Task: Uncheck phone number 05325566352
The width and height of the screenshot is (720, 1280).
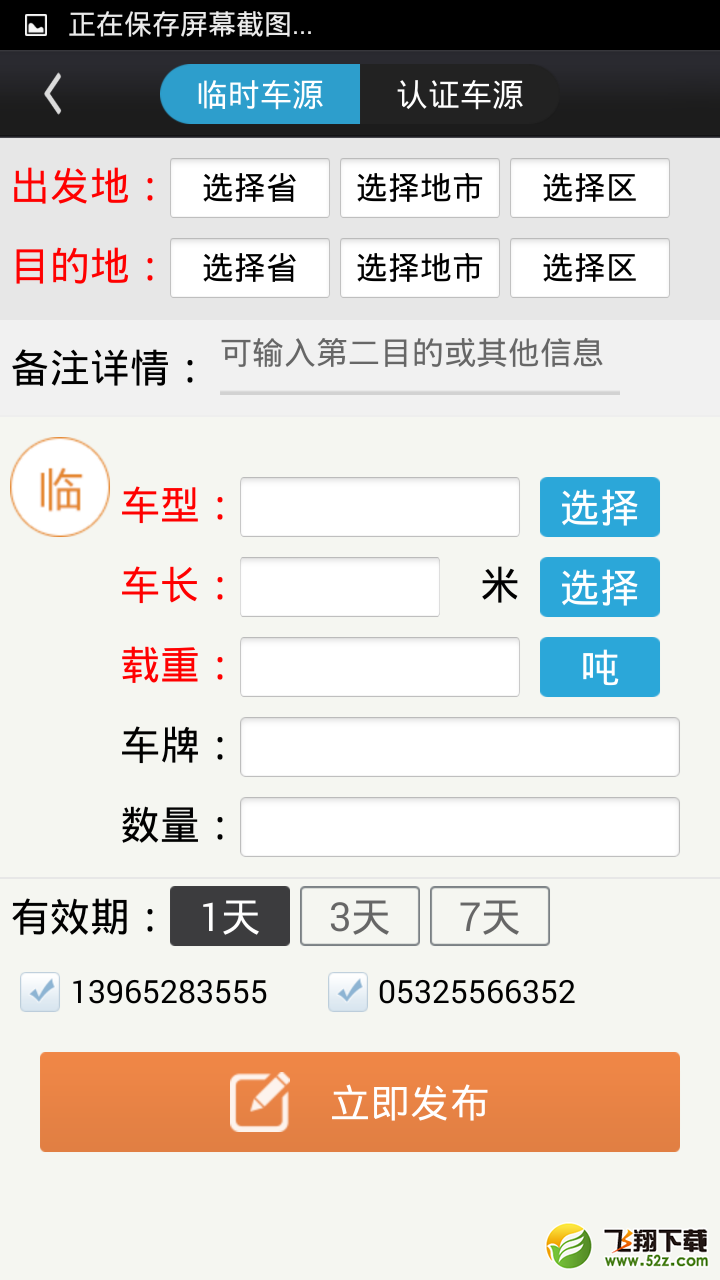Action: point(348,992)
